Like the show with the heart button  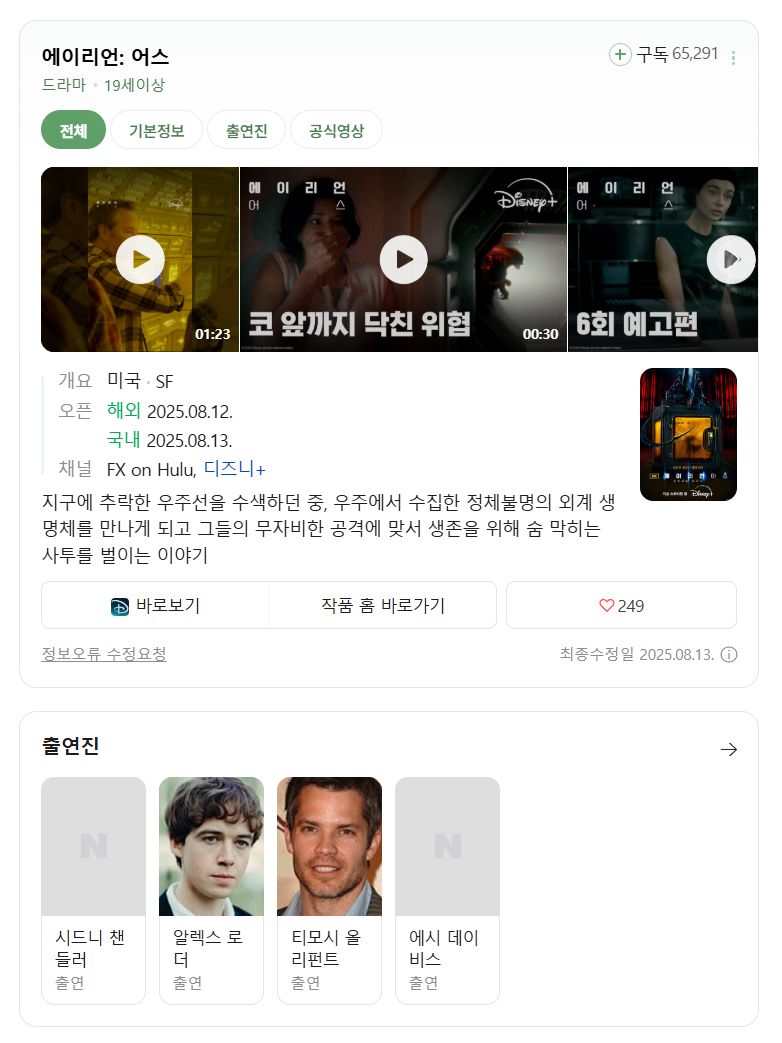621,605
